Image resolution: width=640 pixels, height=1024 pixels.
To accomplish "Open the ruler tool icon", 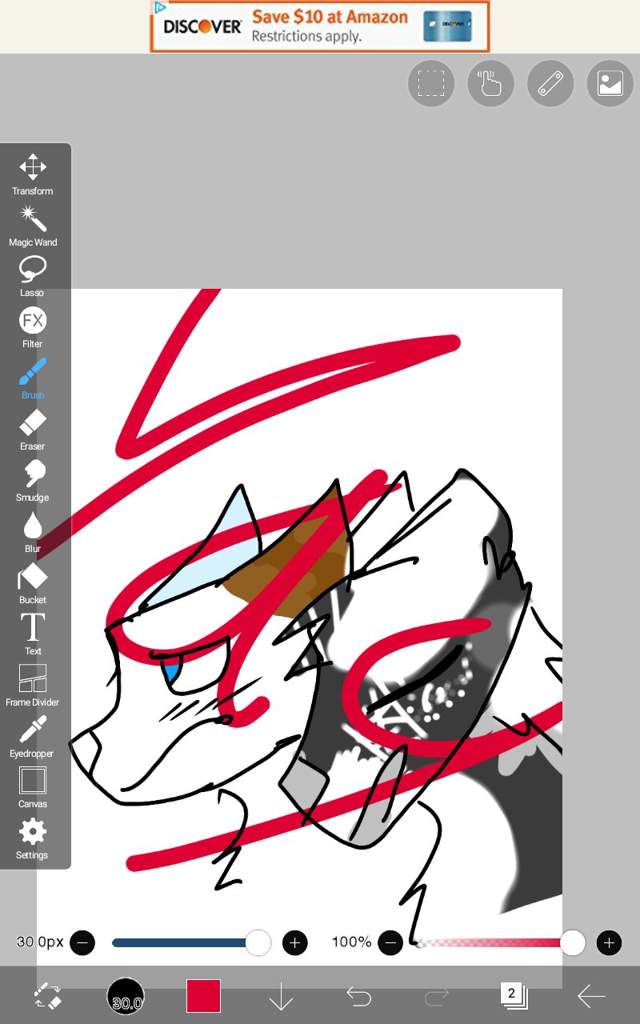I will tap(550, 84).
